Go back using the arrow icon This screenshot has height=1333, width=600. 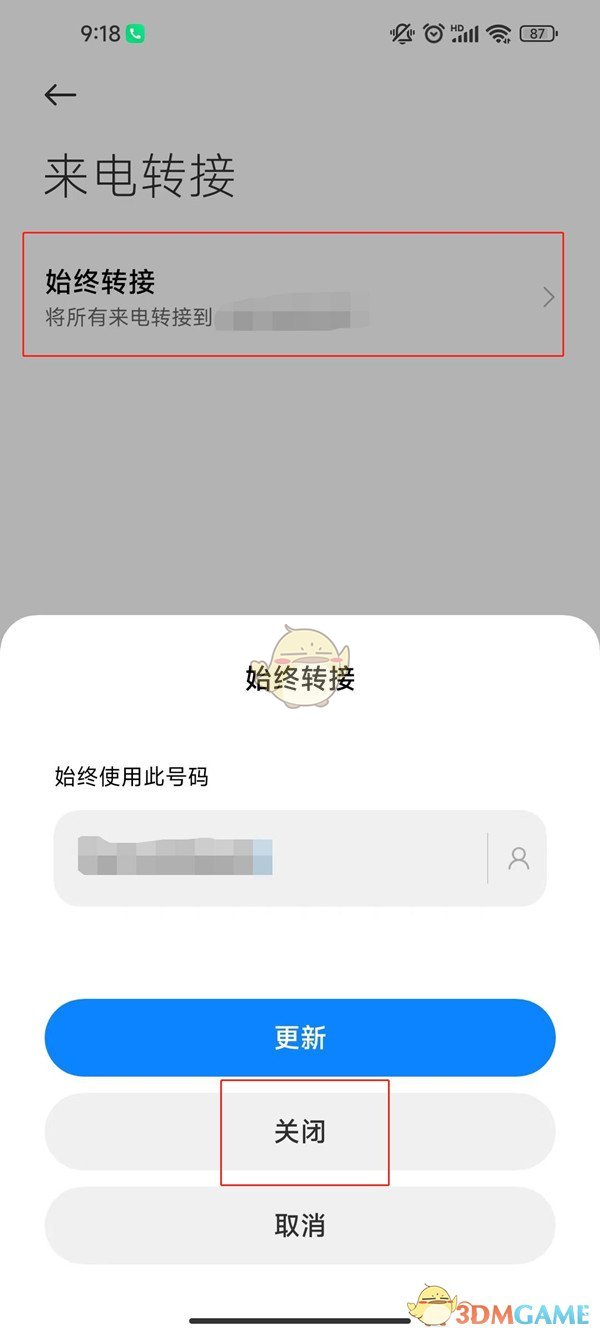click(60, 95)
